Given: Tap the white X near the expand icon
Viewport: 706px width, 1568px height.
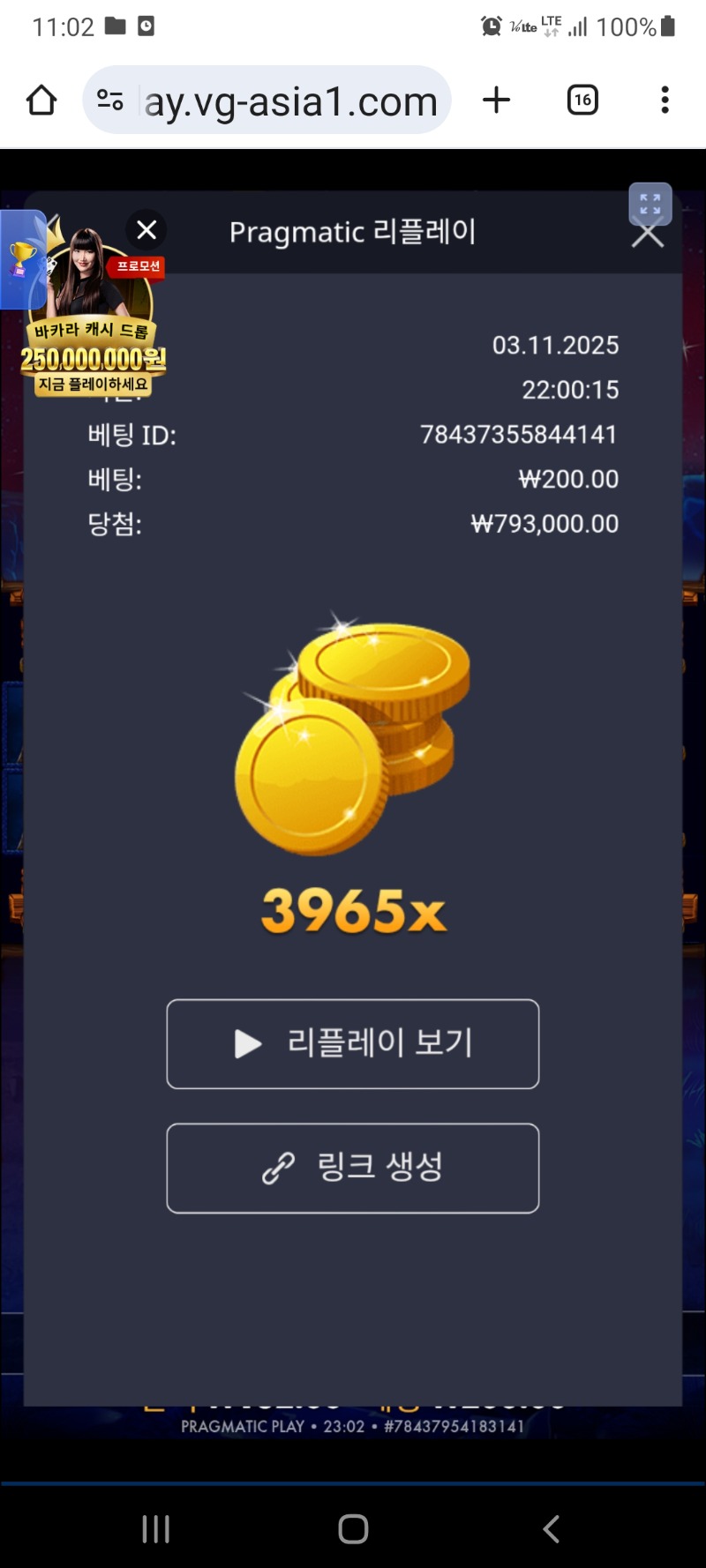Looking at the screenshot, I should click(649, 236).
